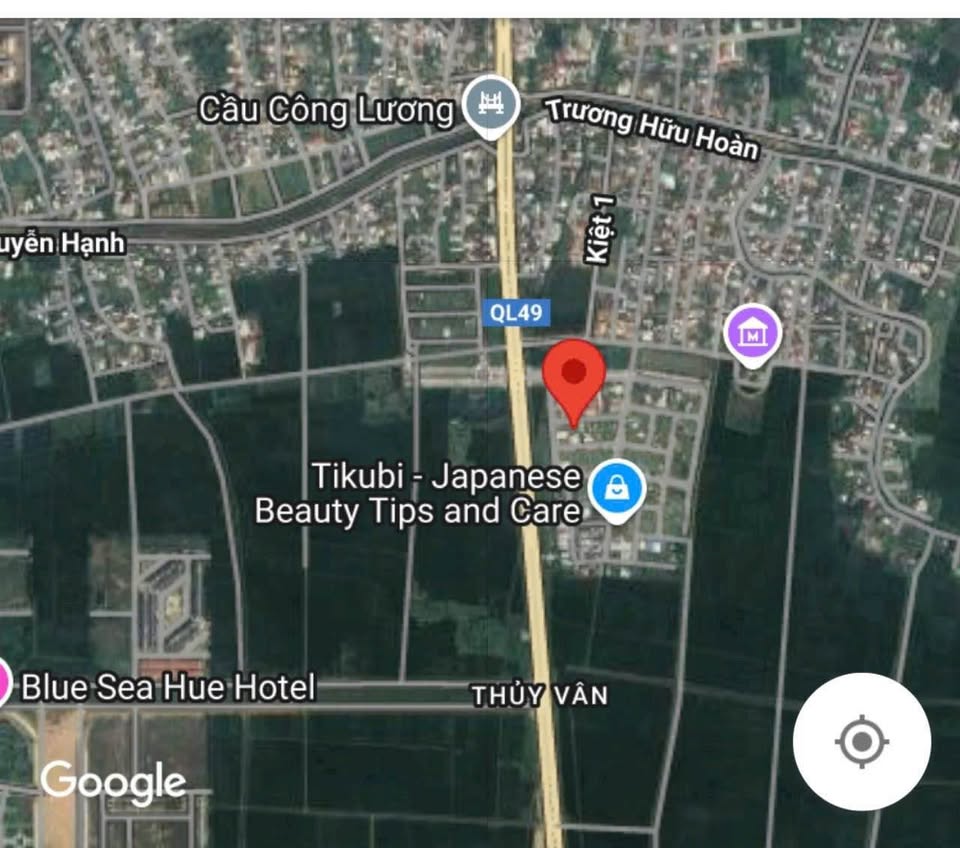This screenshot has height=848, width=960.
Task: Open Tikubi Japanese Beauty shop marker
Action: (x=617, y=489)
